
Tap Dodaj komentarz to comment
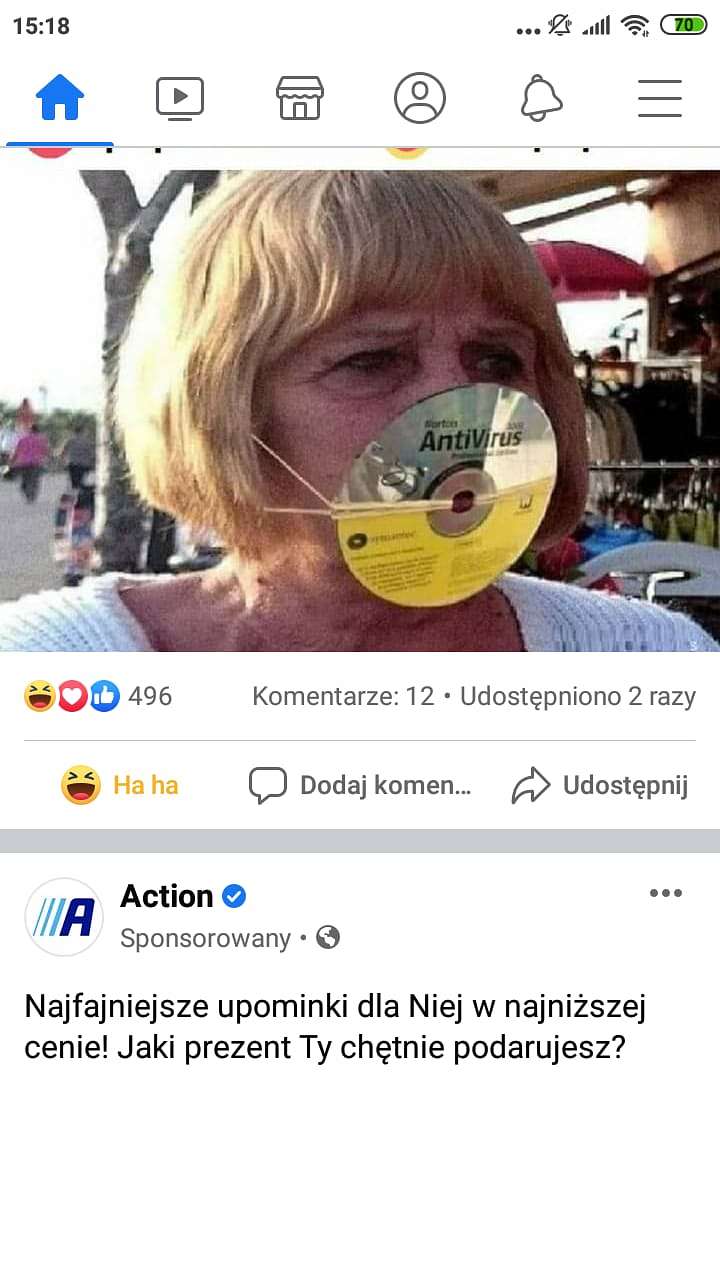[360, 785]
